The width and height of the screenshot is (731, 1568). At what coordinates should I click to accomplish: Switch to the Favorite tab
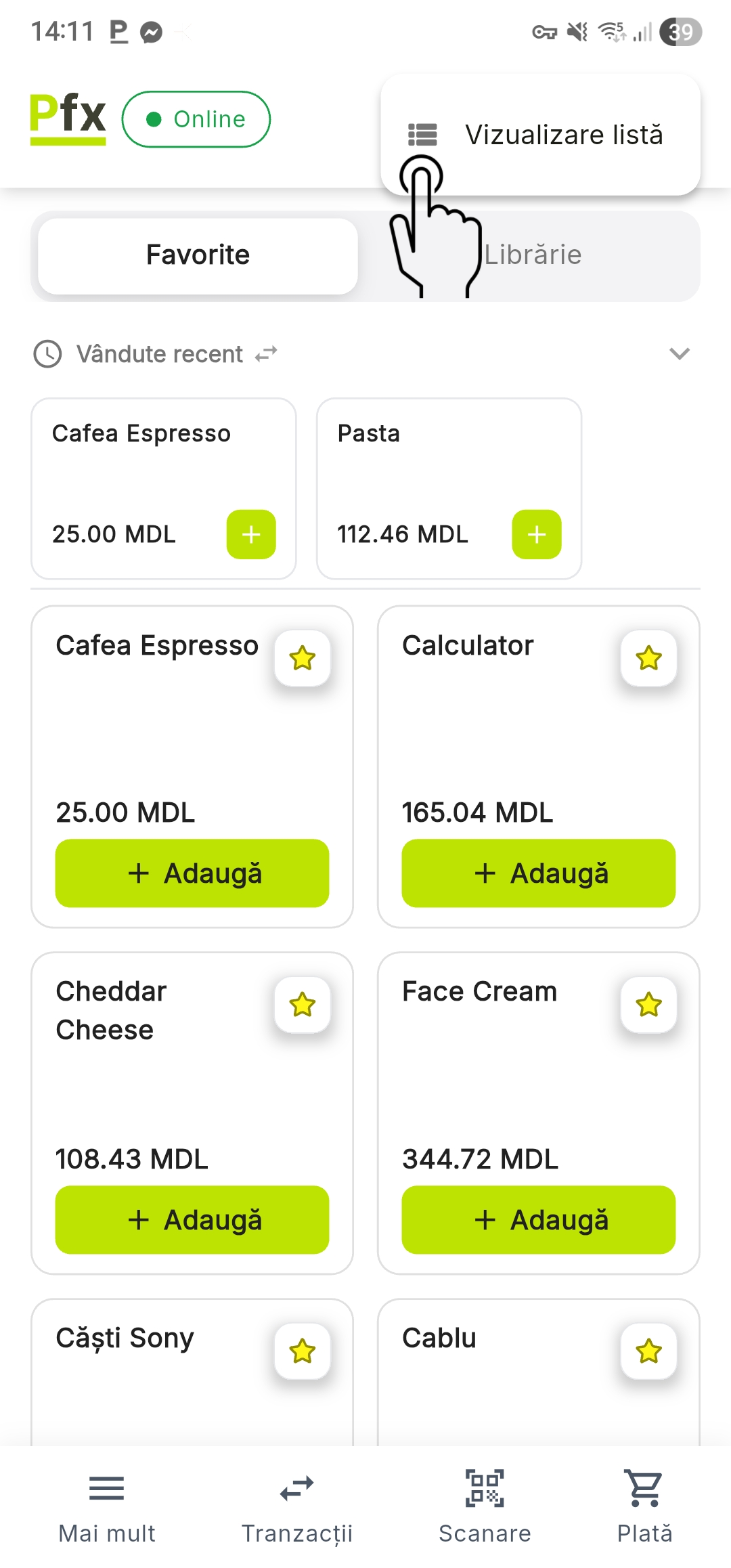coord(198,255)
